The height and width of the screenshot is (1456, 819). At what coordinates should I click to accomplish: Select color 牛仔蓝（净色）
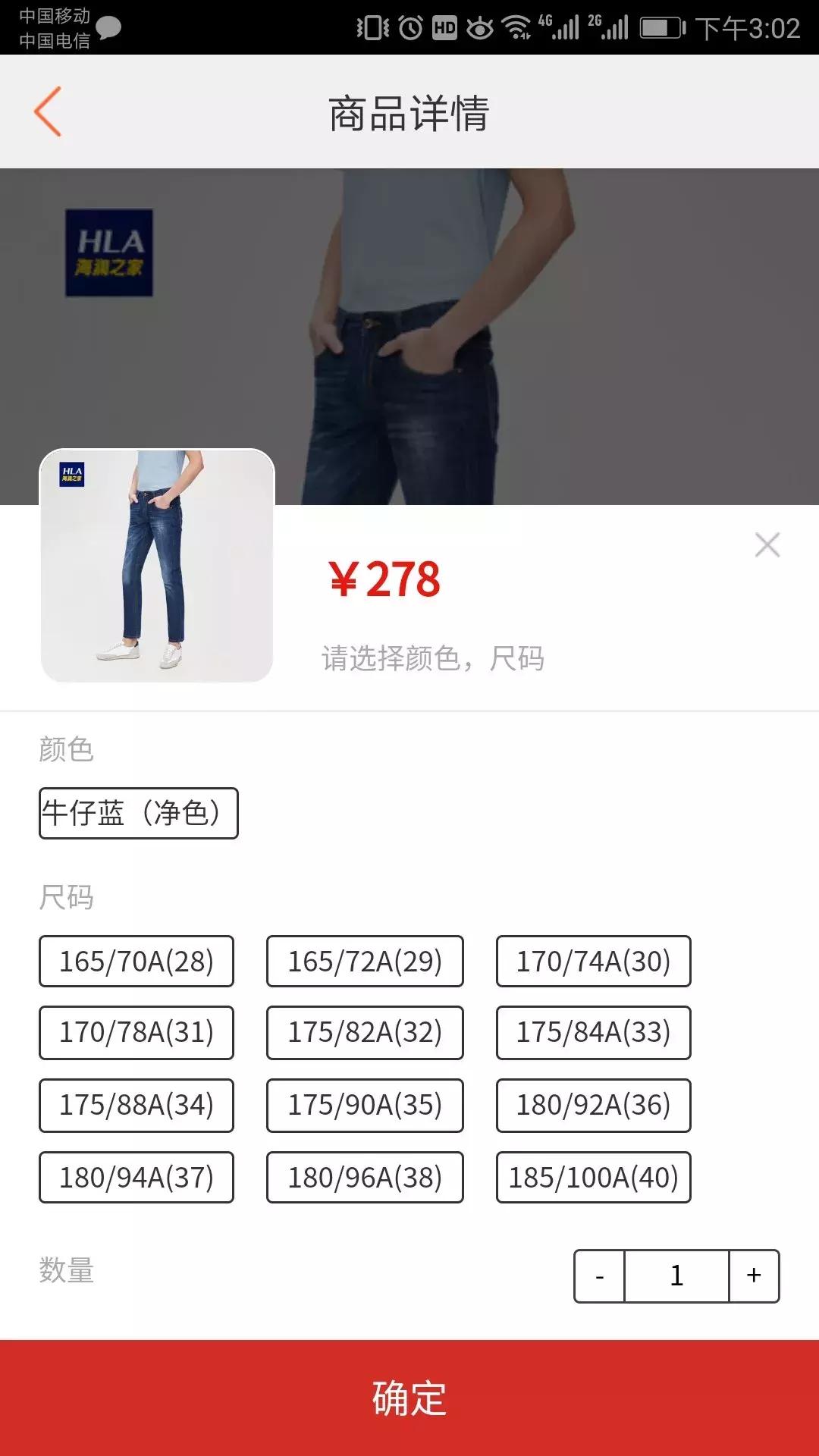coord(137,813)
